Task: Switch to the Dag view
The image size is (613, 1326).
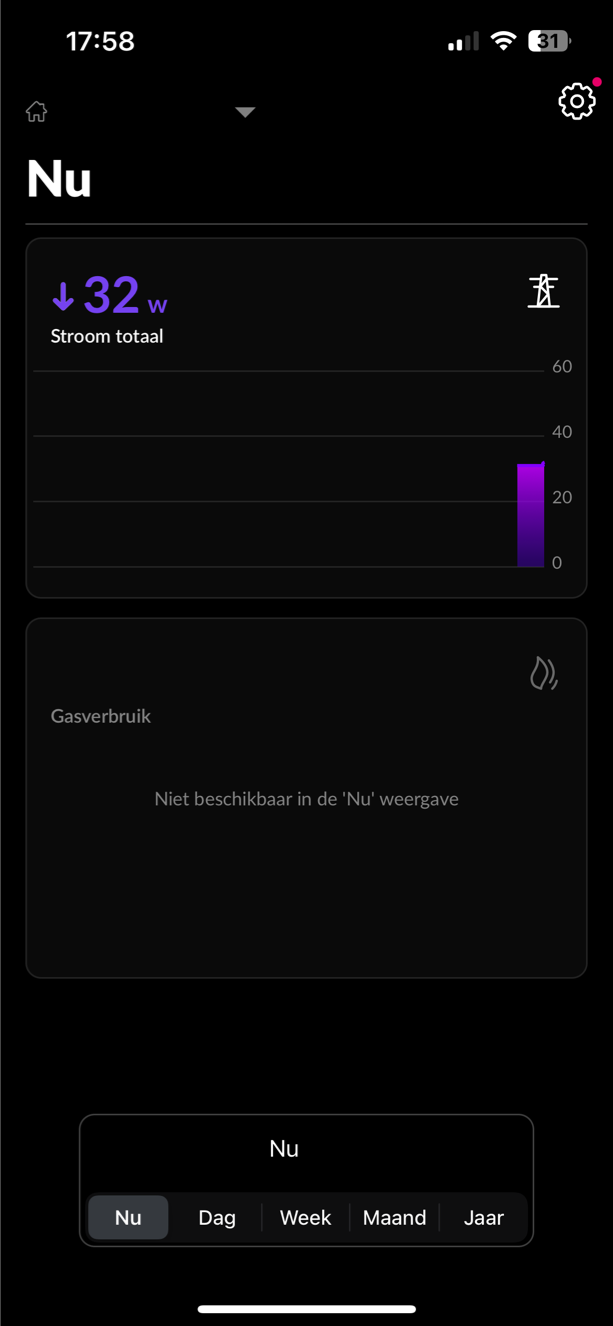Action: click(x=217, y=1217)
